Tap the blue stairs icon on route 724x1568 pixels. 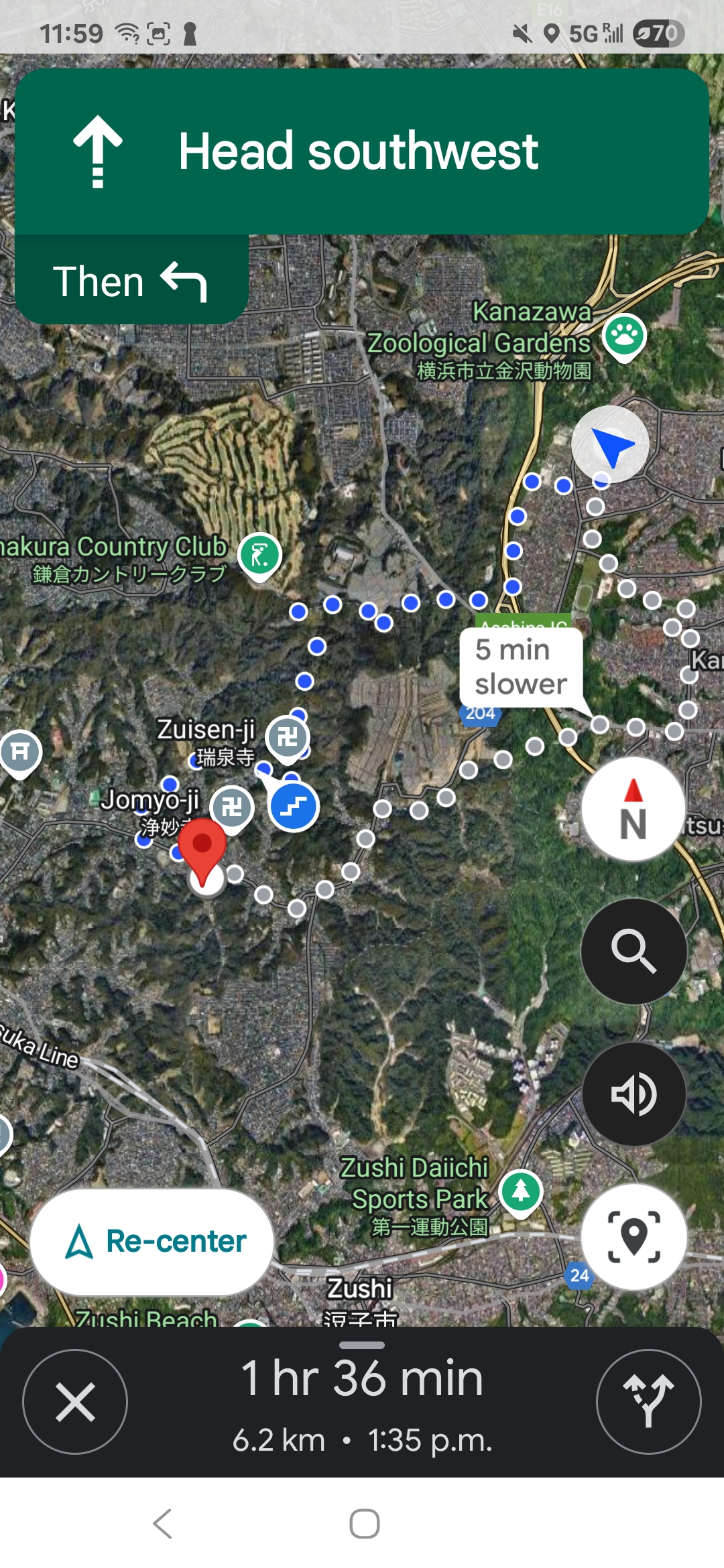[294, 806]
